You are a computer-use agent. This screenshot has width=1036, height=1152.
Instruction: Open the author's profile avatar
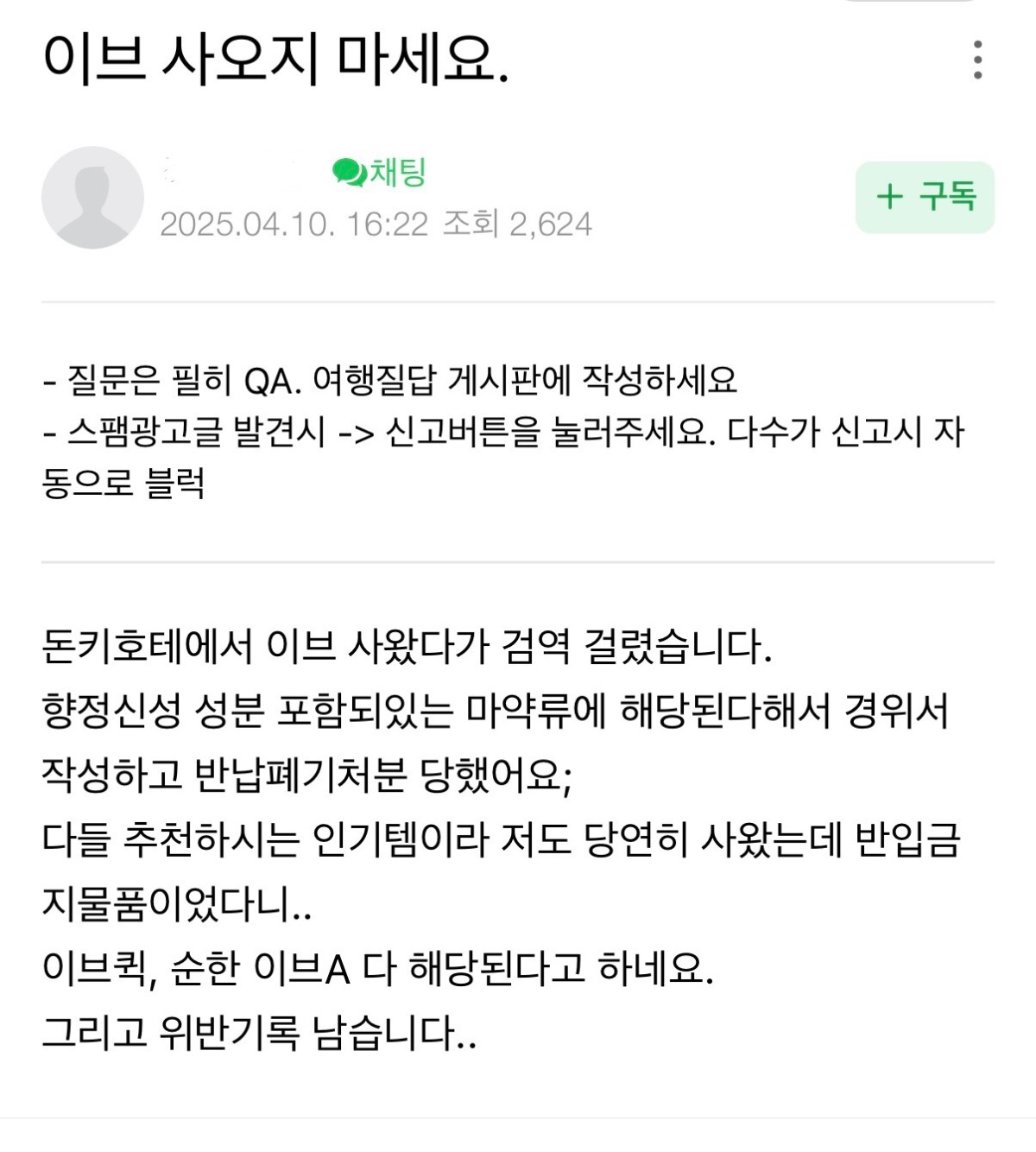[92, 198]
